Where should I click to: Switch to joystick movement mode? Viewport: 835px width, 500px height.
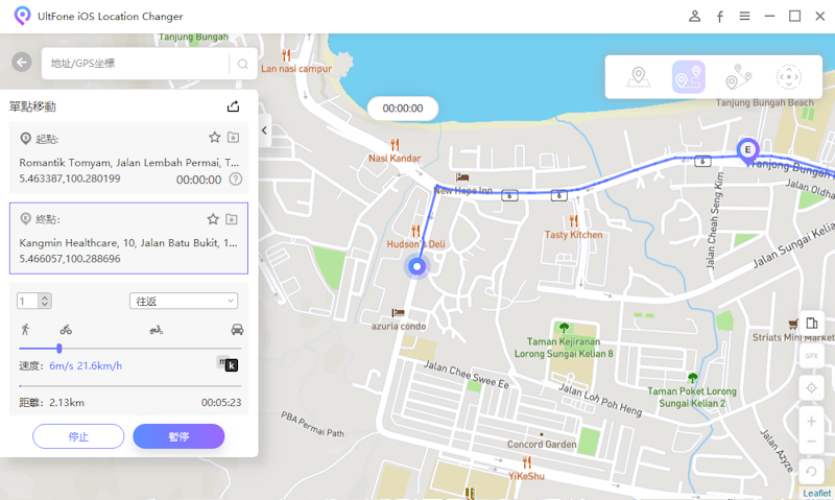coord(788,77)
